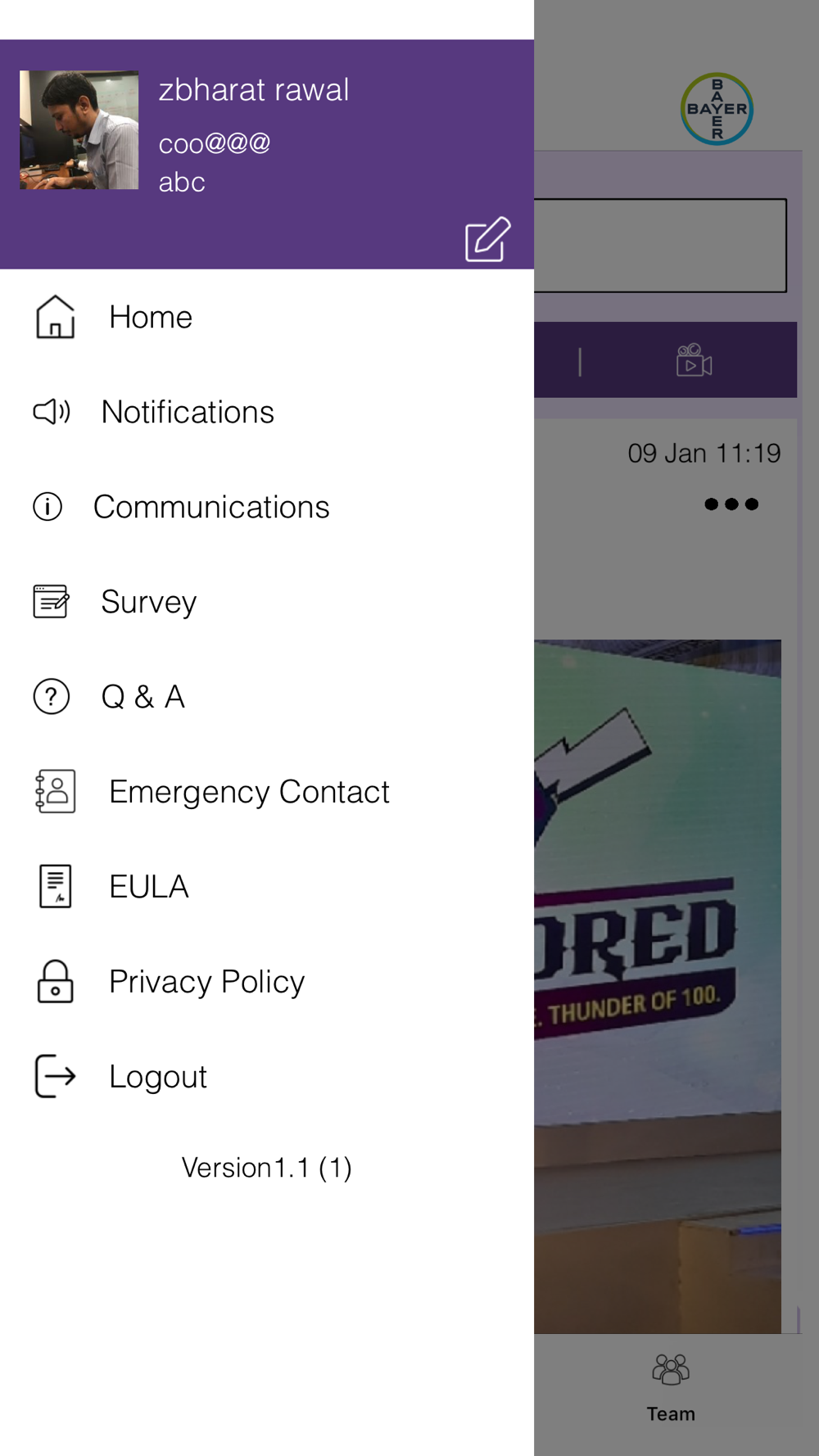Open the EULA document
The image size is (819, 1456).
pyautogui.click(x=267, y=887)
